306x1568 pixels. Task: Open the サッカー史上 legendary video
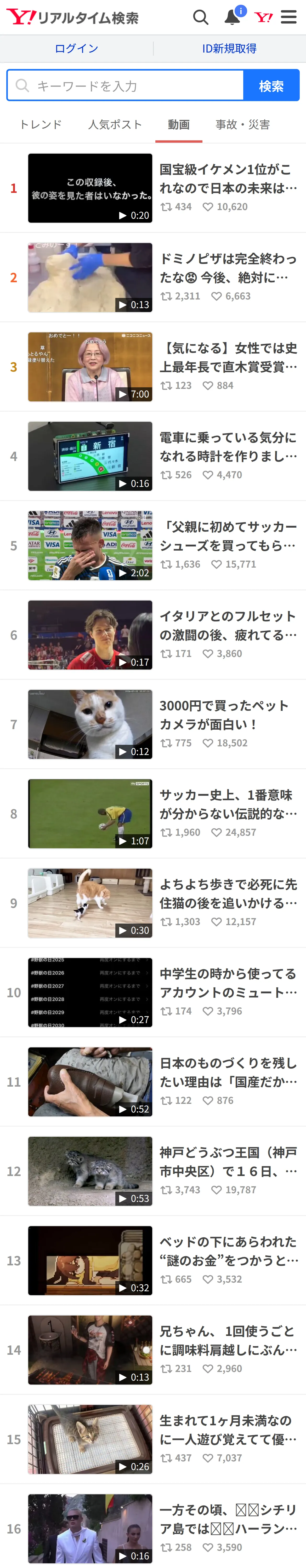coord(153,814)
